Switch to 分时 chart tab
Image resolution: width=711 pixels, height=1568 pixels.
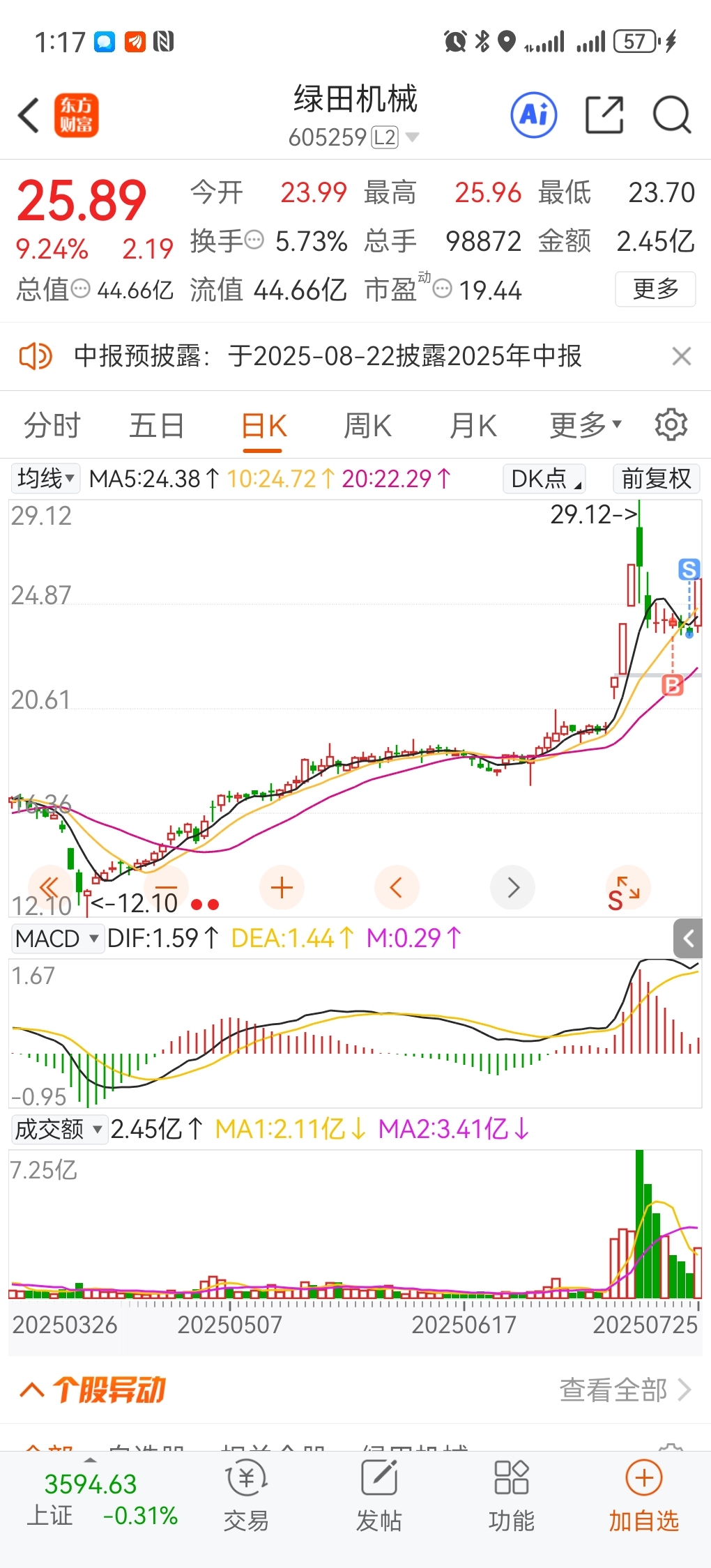[x=52, y=425]
